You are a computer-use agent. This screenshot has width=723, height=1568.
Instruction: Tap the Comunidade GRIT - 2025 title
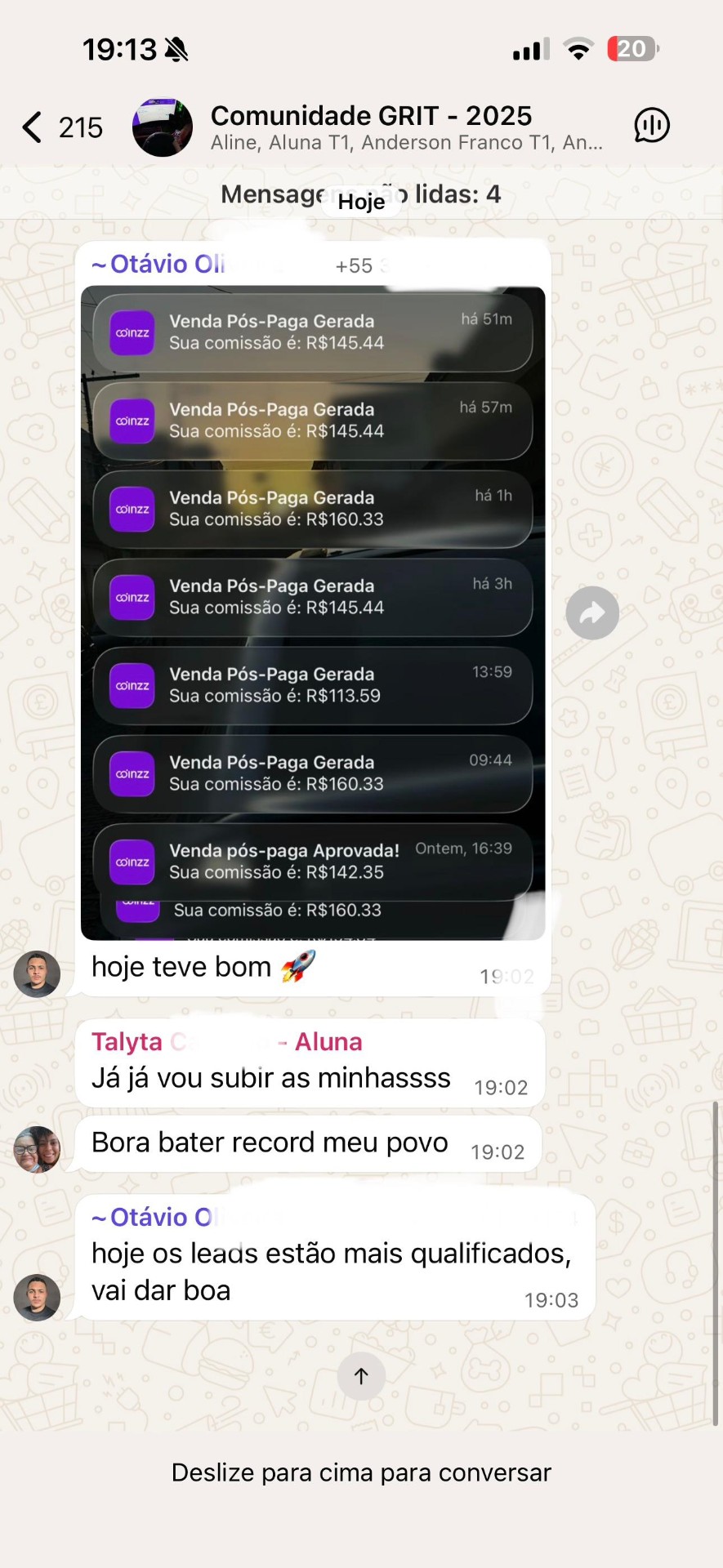tap(370, 115)
